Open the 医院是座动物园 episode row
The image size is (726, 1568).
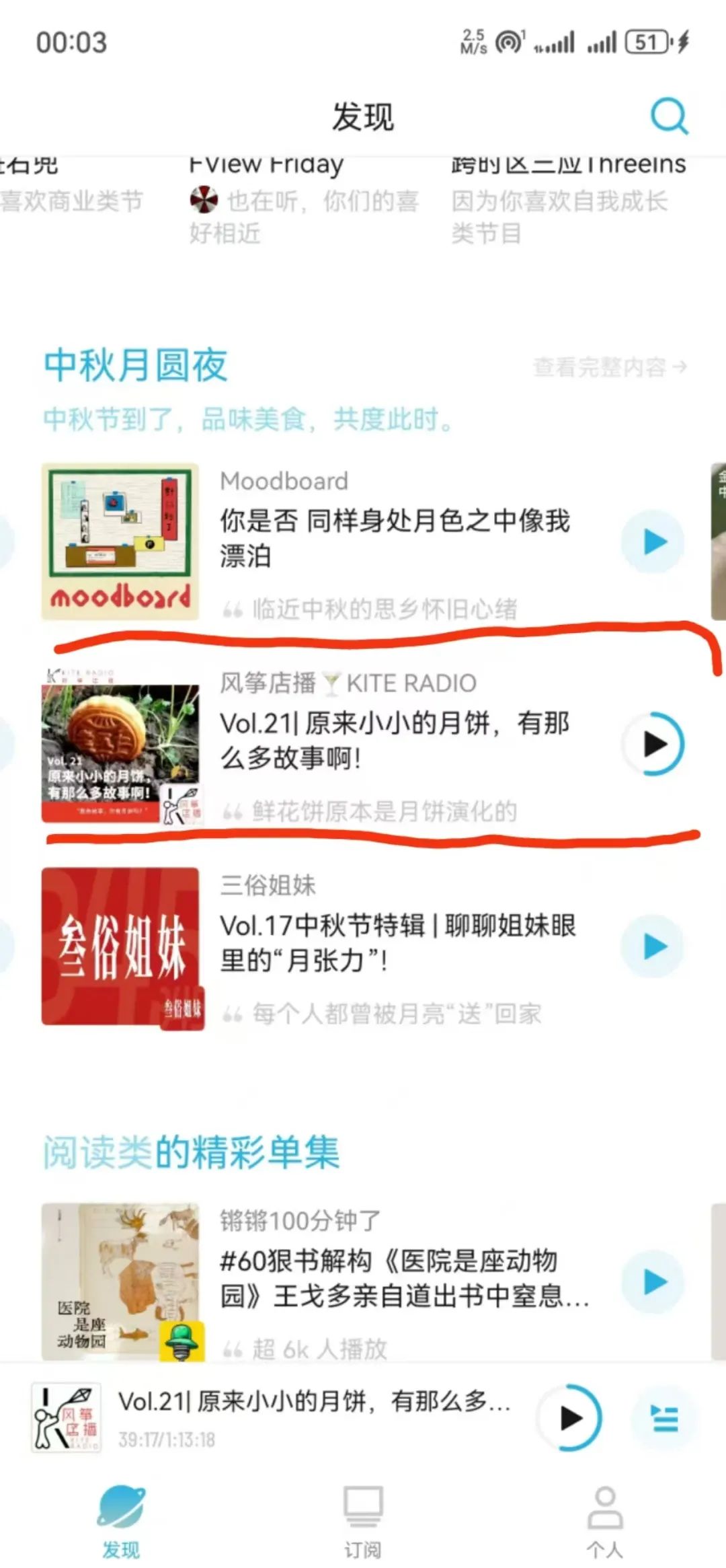coord(403,1278)
